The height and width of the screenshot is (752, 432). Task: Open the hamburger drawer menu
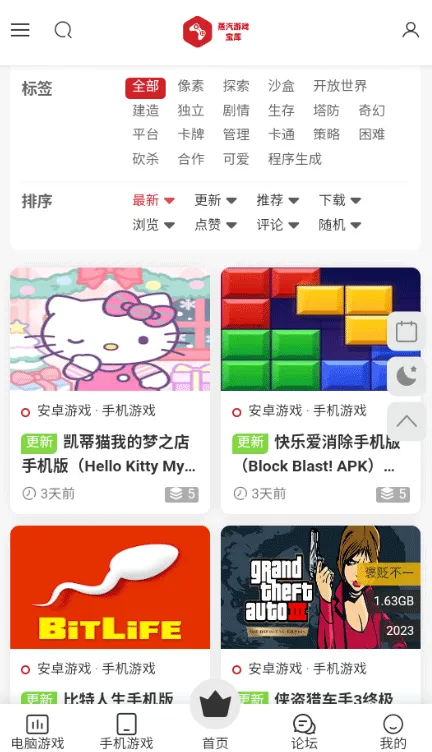tap(20, 30)
